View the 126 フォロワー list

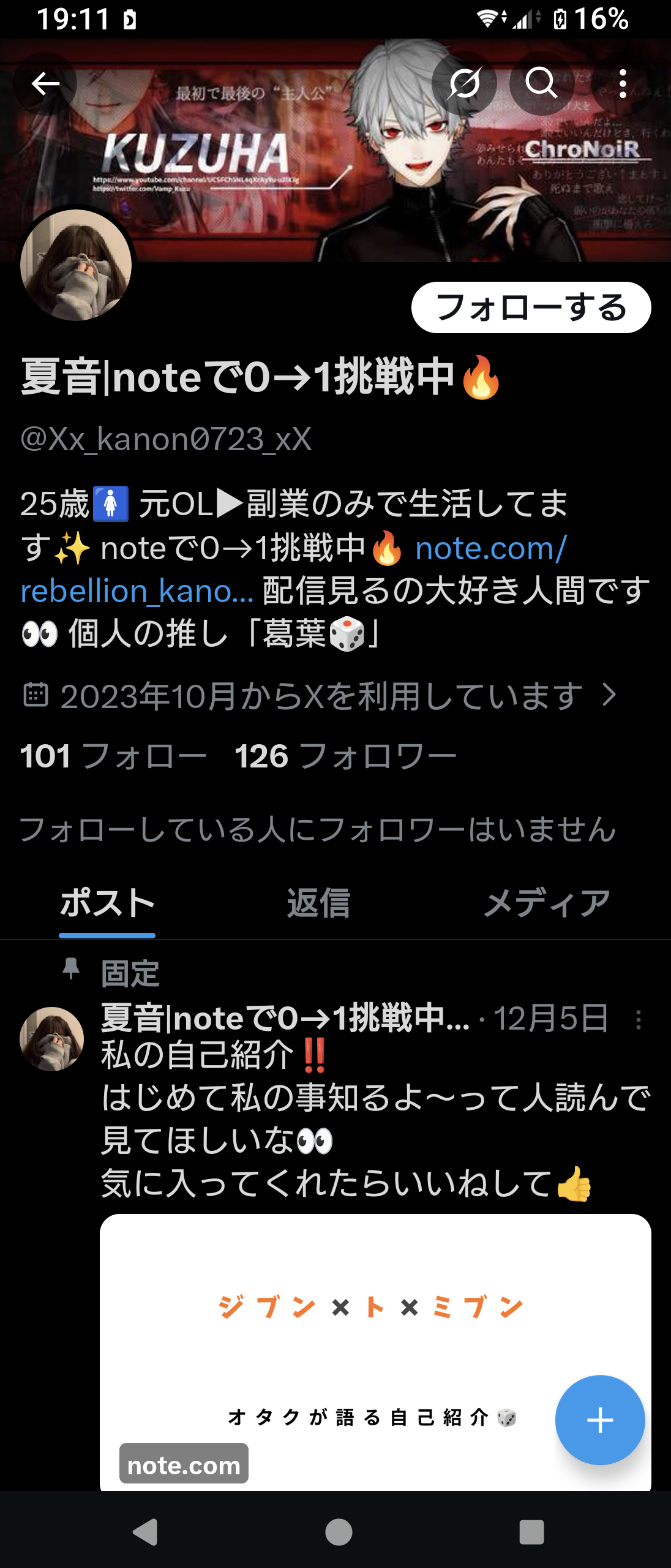(x=345, y=756)
